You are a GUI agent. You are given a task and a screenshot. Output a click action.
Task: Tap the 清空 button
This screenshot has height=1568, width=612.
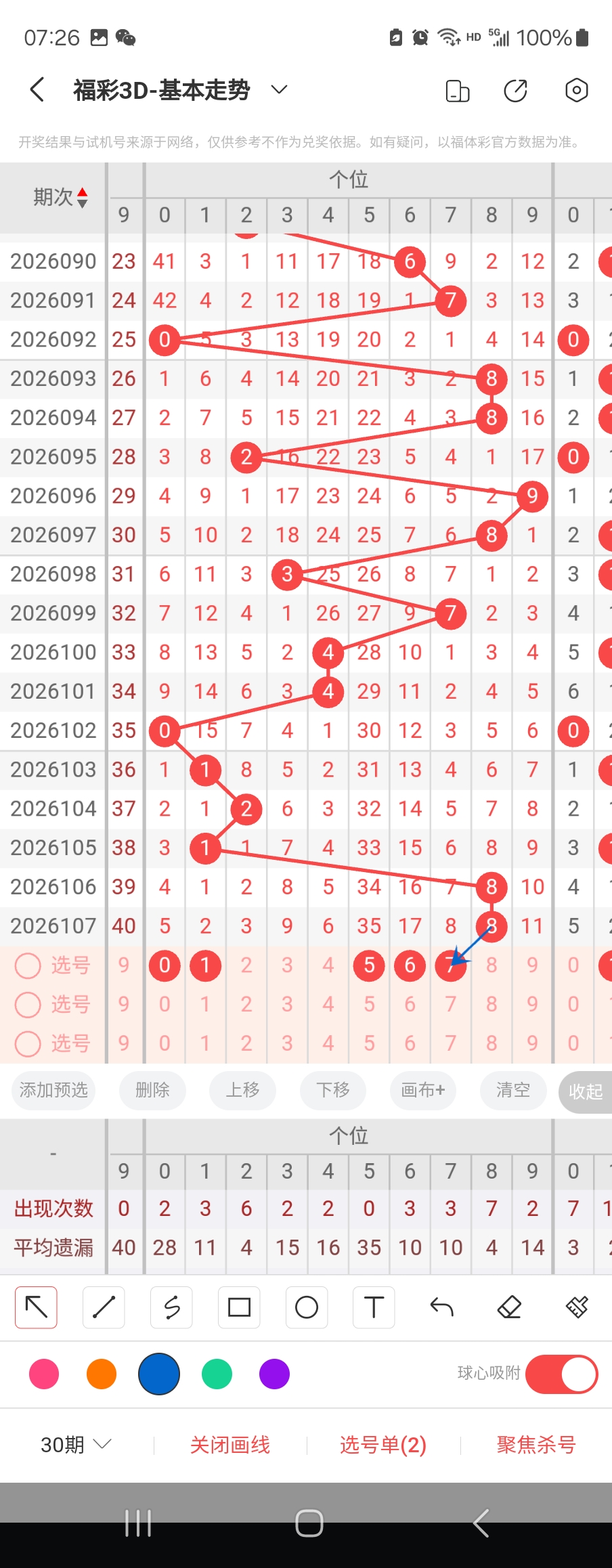513,1090
